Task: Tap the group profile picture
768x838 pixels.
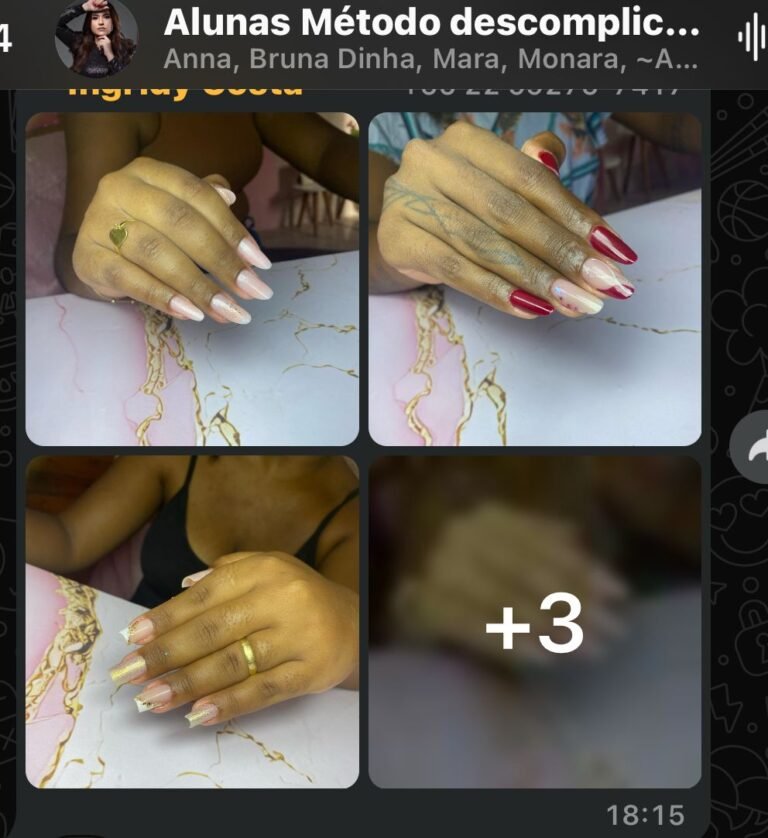Action: (96, 38)
